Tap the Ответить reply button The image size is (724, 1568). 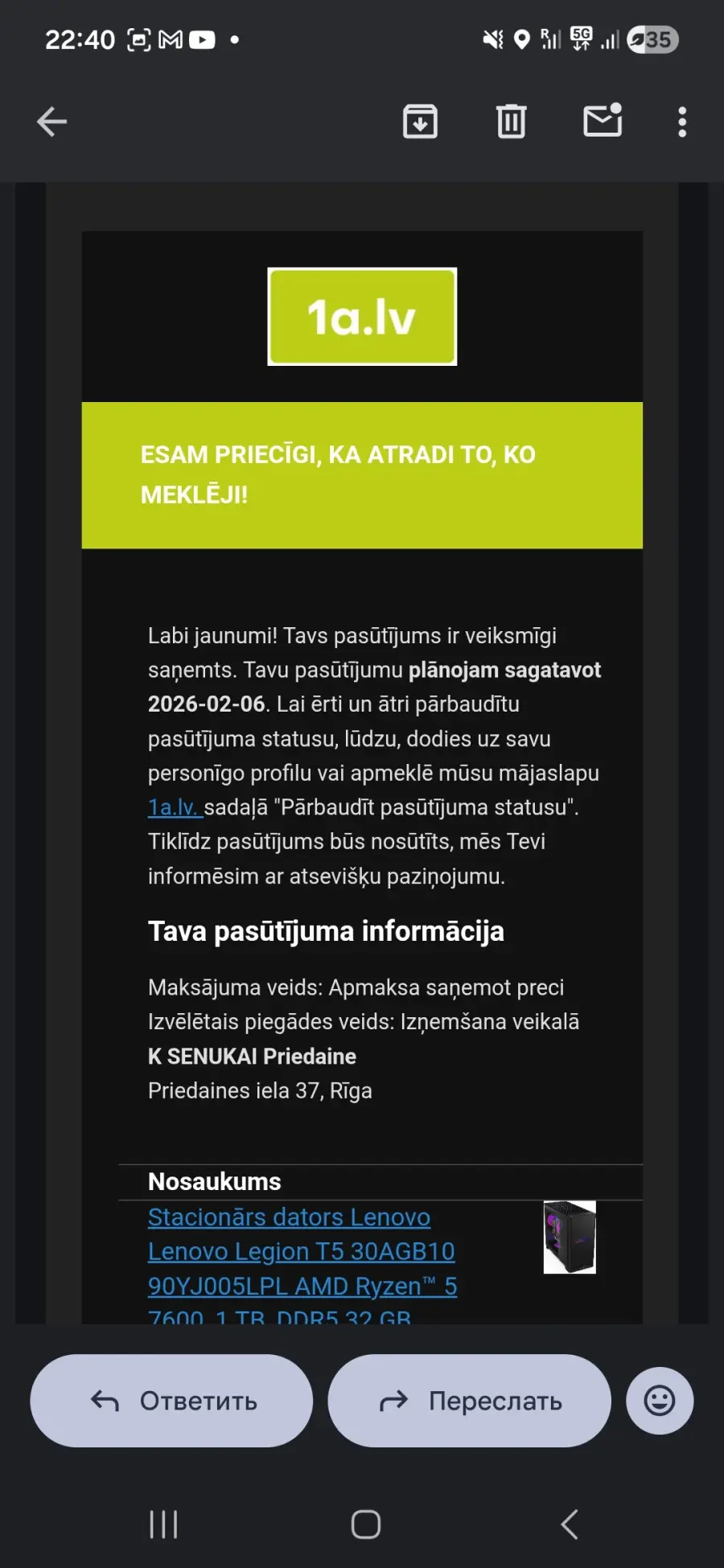[171, 1401]
